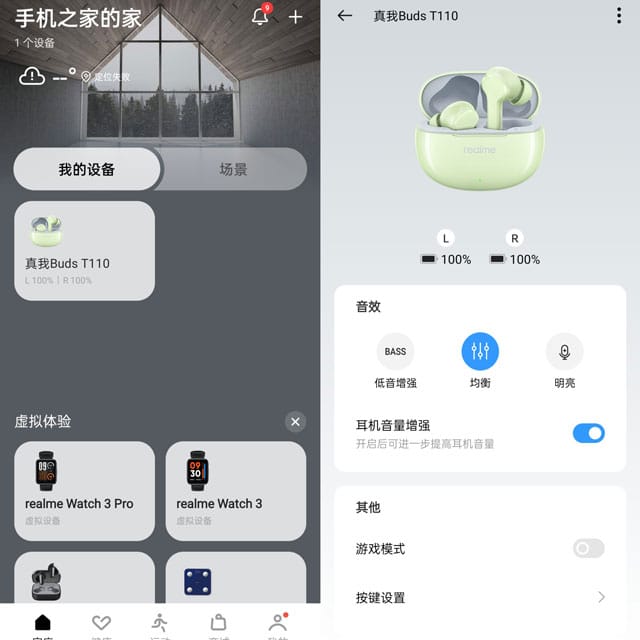The height and width of the screenshot is (640, 640).
Task: Open 按键设置 button settings
Action: 480,597
